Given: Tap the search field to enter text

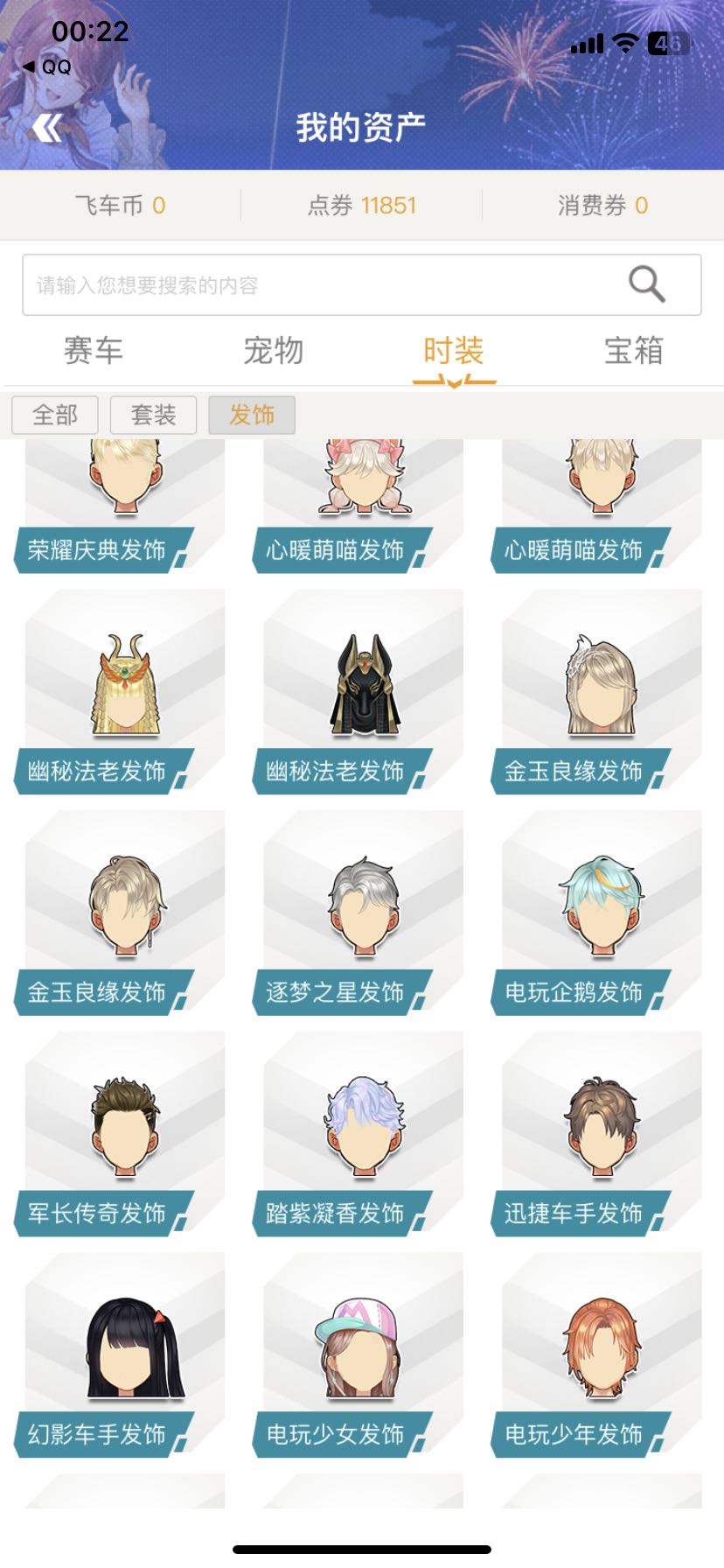Looking at the screenshot, I should coord(362,284).
